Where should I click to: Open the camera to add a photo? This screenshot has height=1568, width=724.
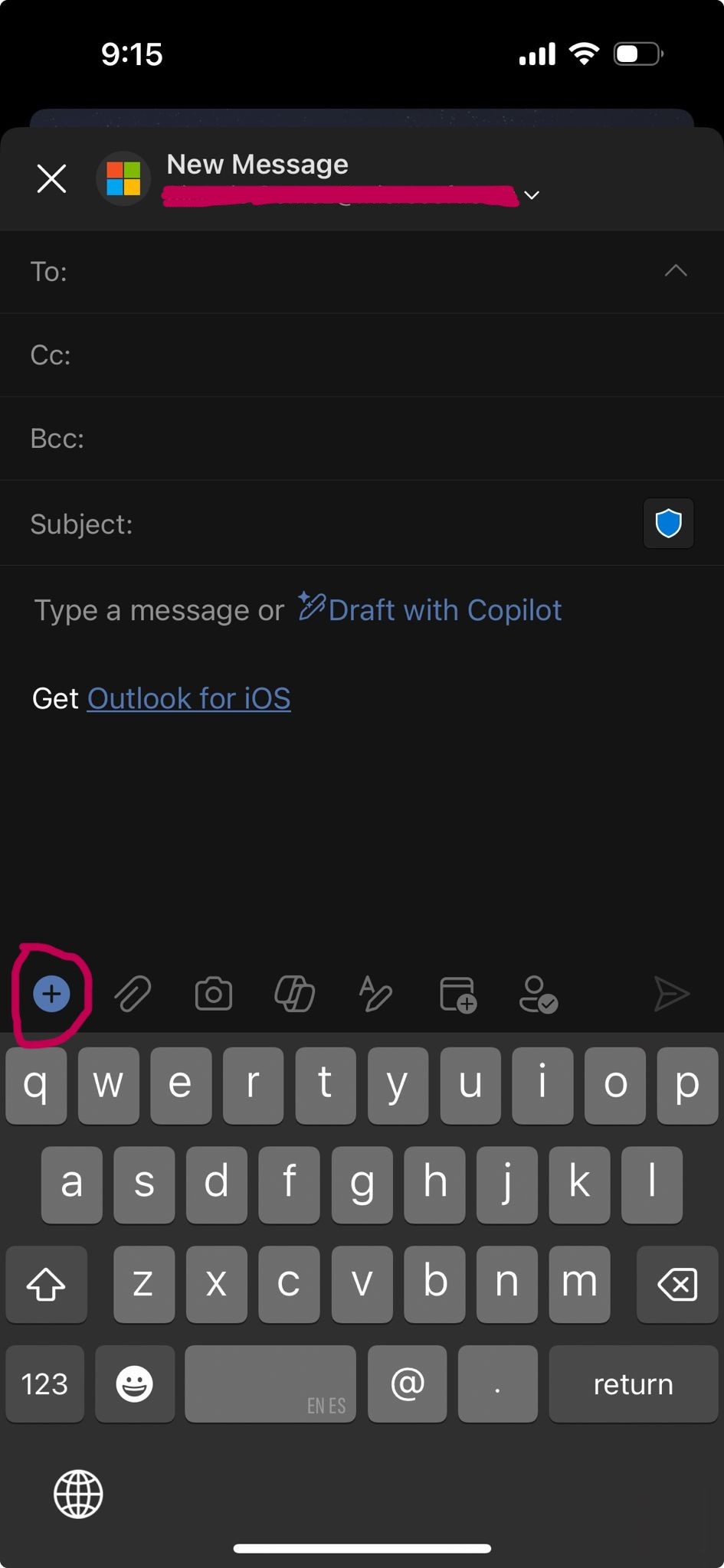click(x=214, y=994)
